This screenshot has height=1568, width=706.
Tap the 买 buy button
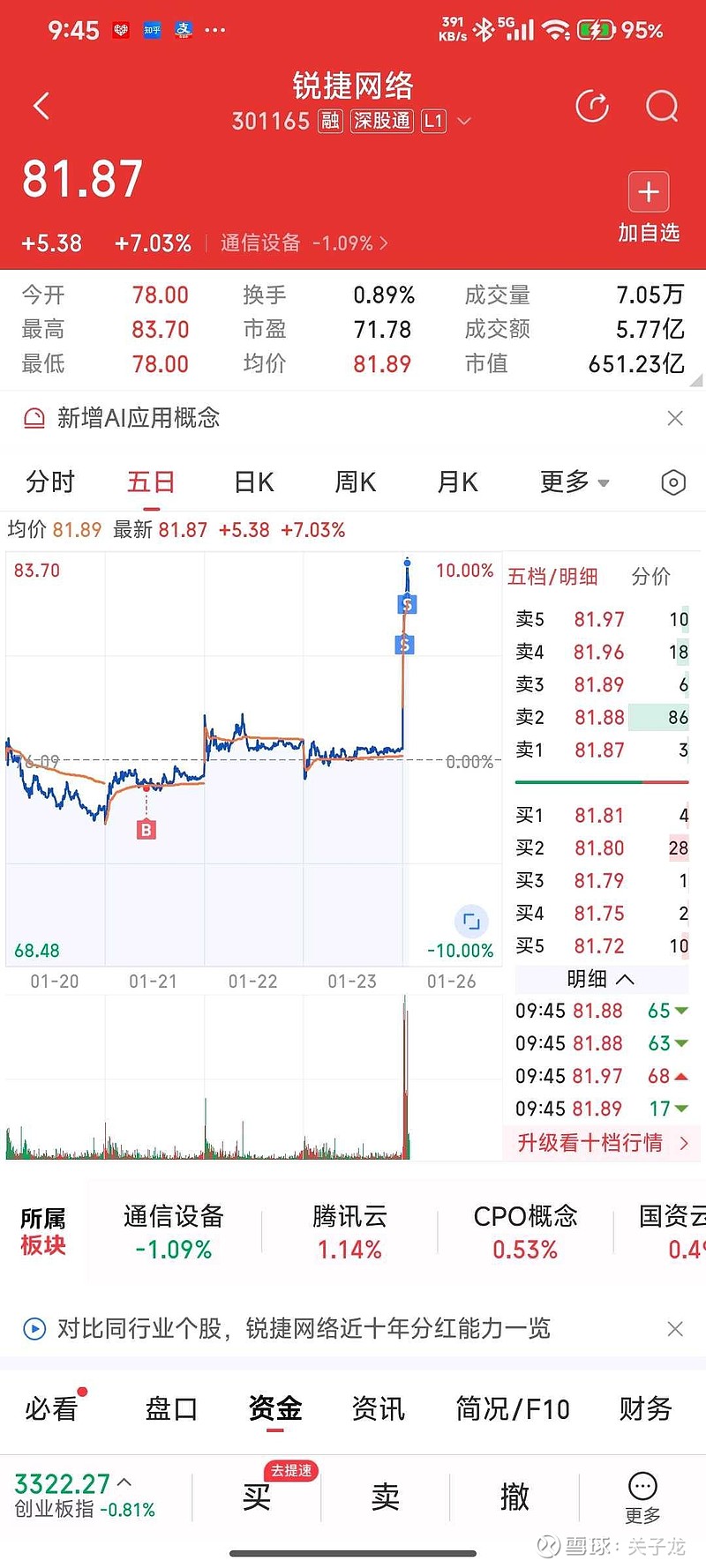tap(255, 1497)
